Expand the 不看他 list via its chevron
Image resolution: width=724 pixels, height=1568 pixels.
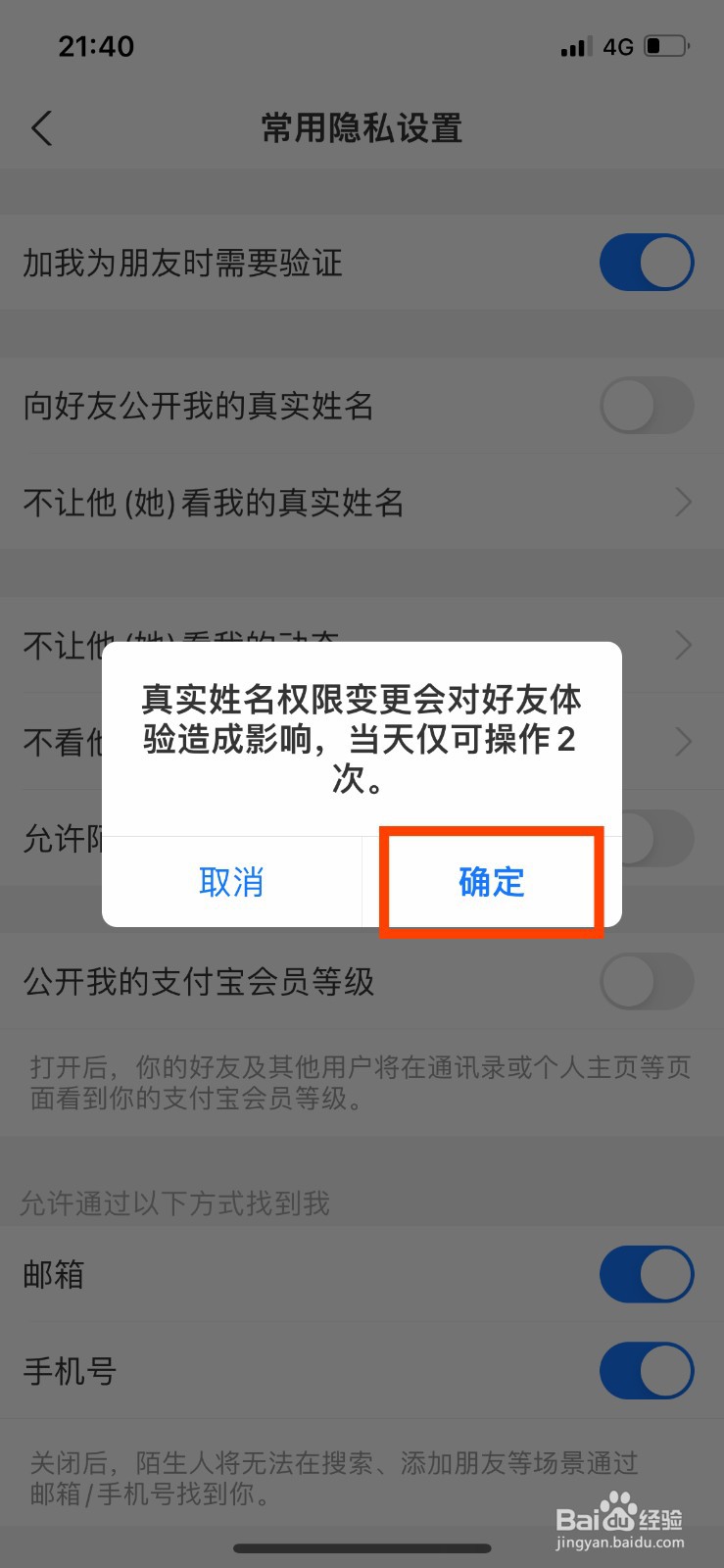click(x=684, y=742)
